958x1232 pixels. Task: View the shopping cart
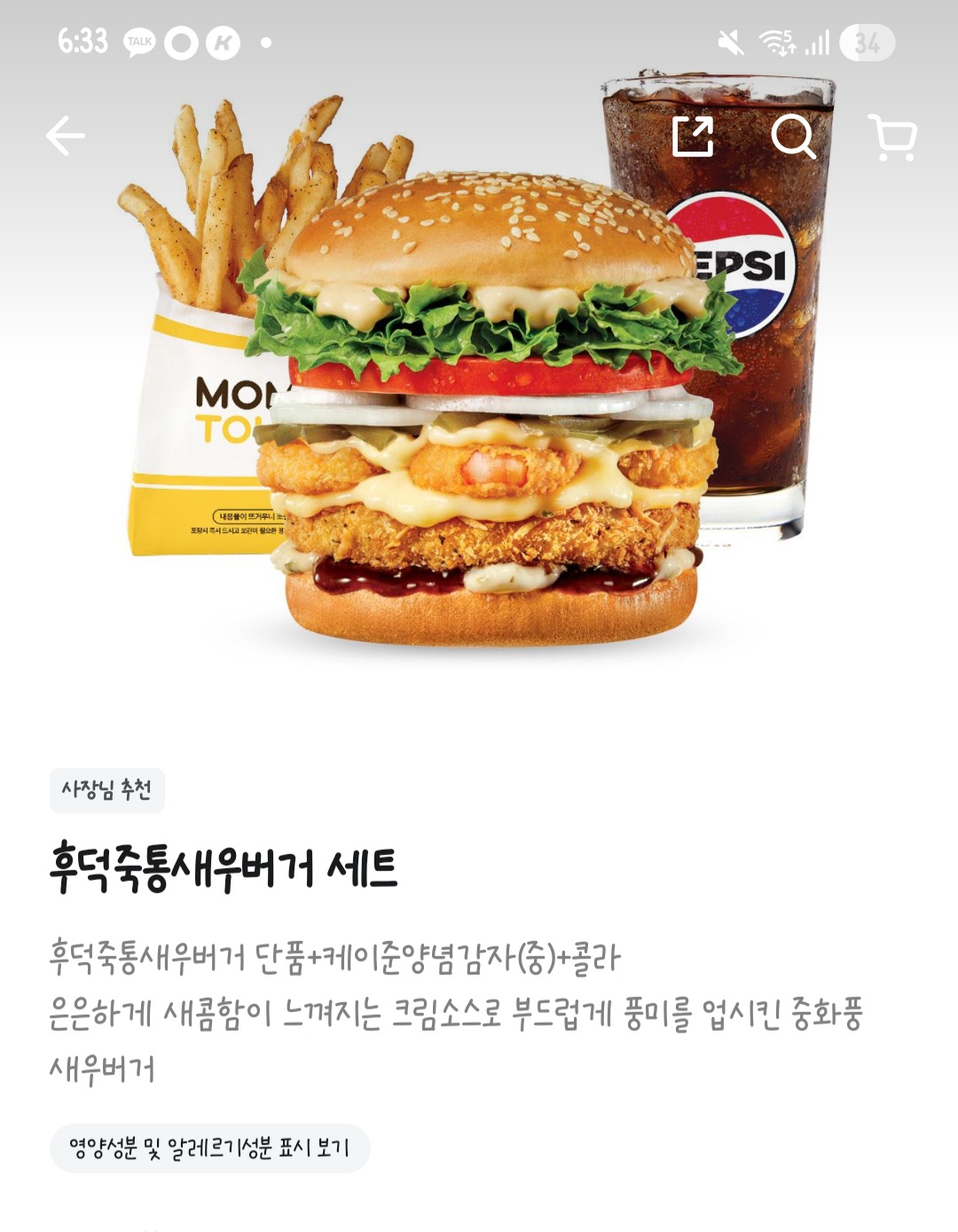coord(897,135)
